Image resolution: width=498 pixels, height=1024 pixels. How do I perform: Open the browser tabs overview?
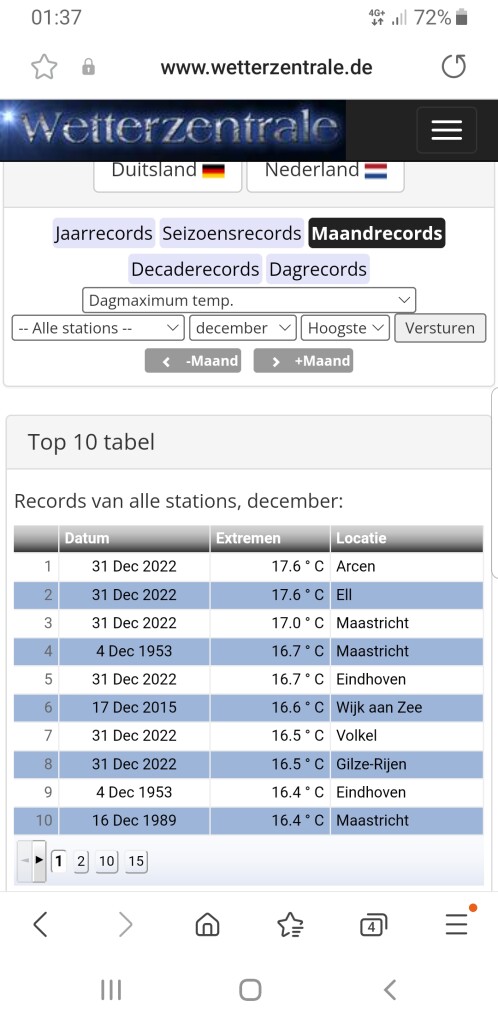tap(373, 925)
